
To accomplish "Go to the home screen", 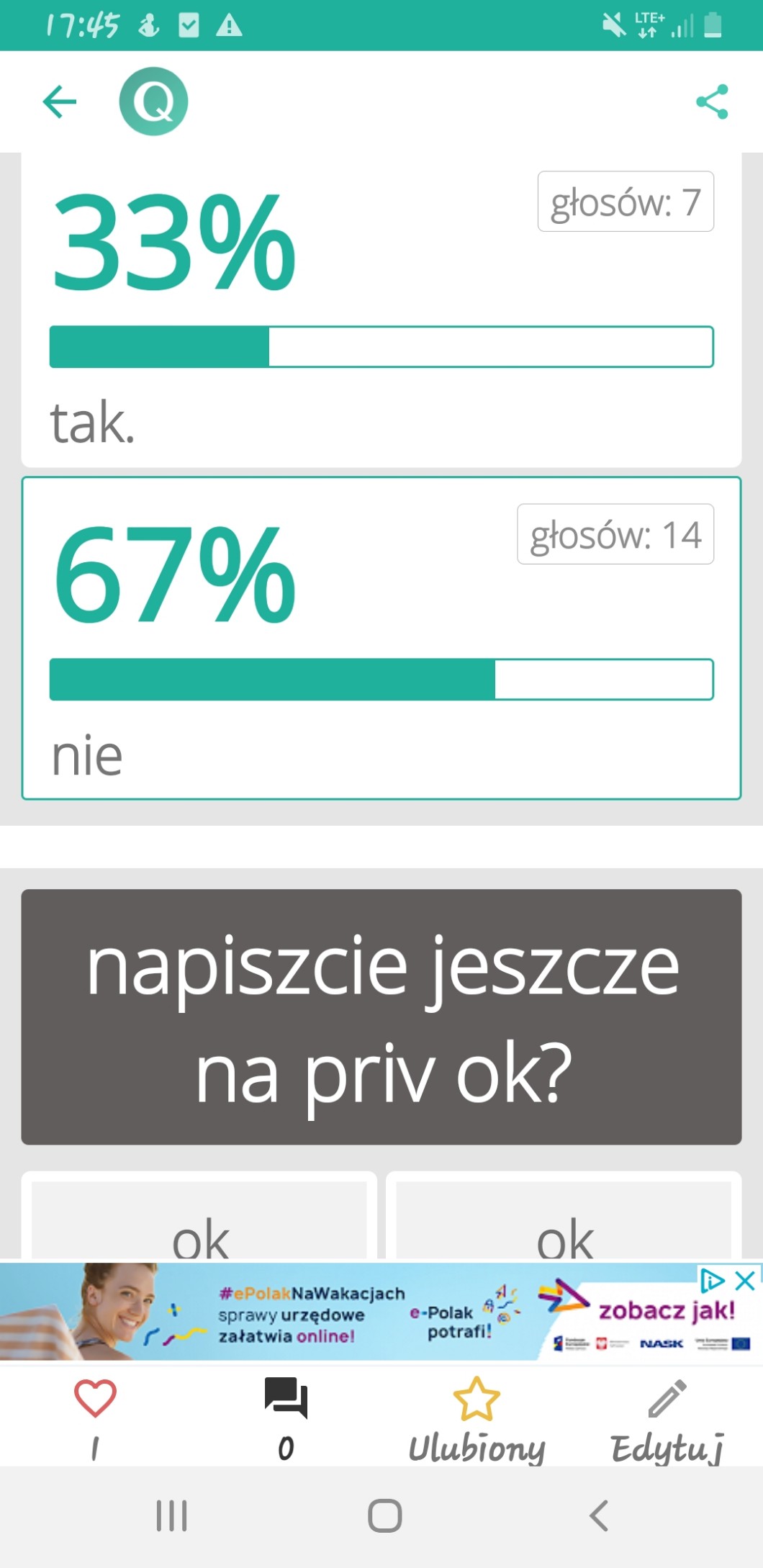I will tap(384, 1515).
